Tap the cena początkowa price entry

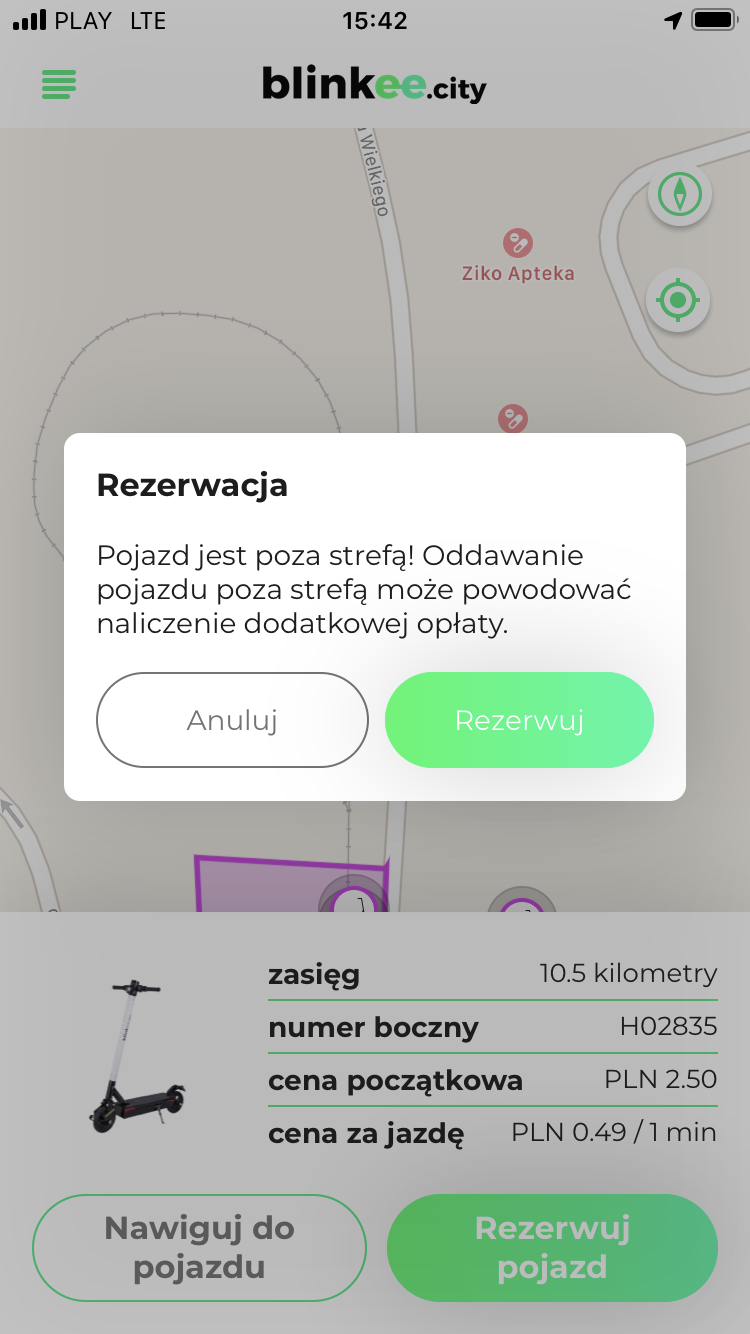(490, 1080)
